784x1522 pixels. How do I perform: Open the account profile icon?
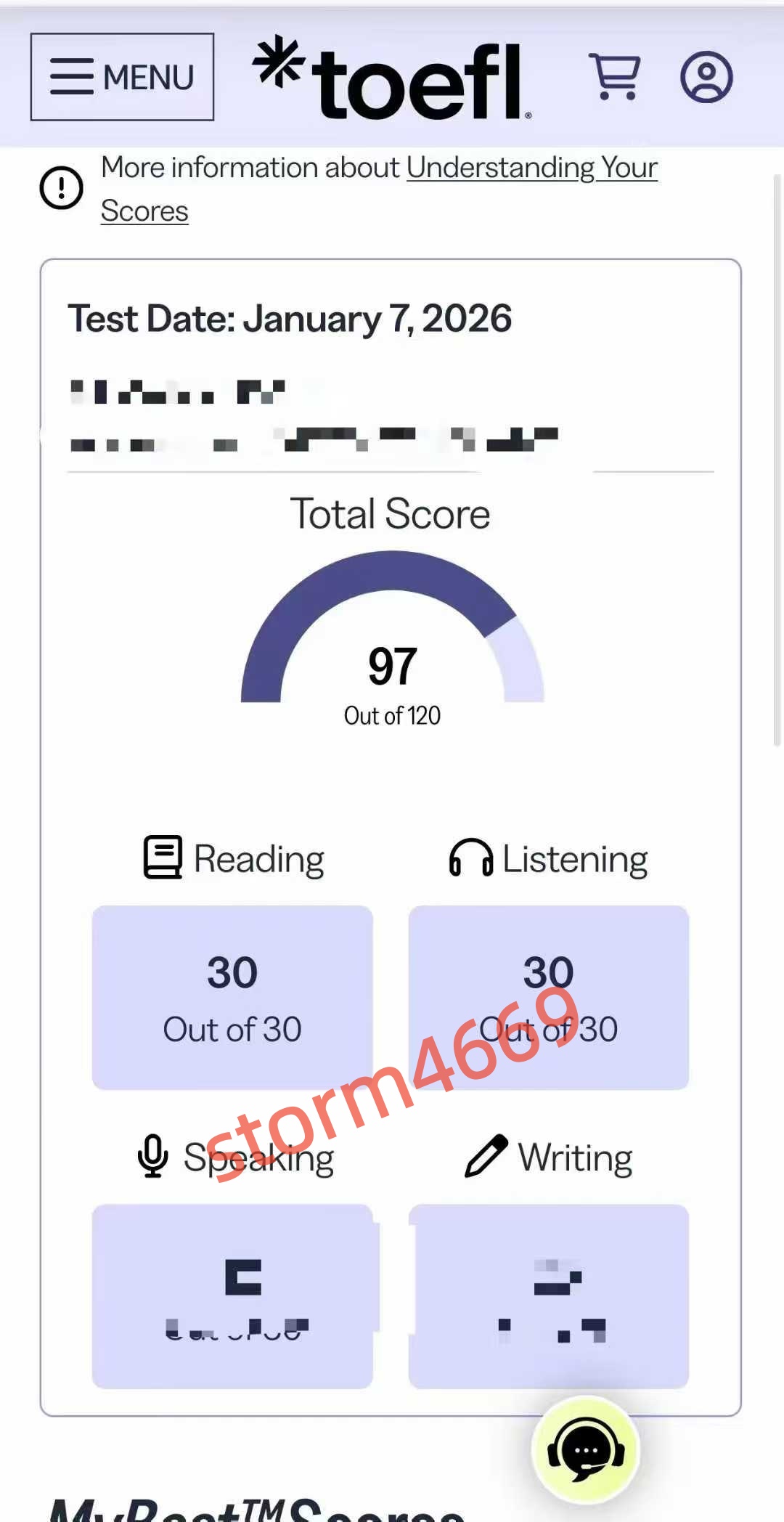click(706, 76)
